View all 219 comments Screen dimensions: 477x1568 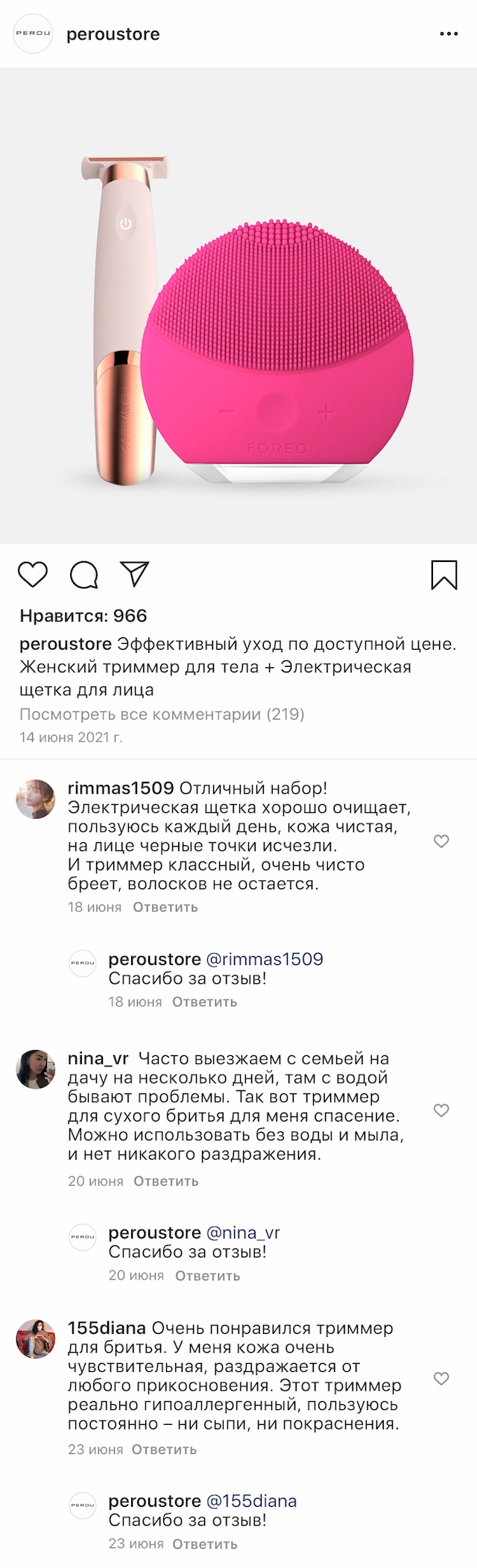coord(162,714)
